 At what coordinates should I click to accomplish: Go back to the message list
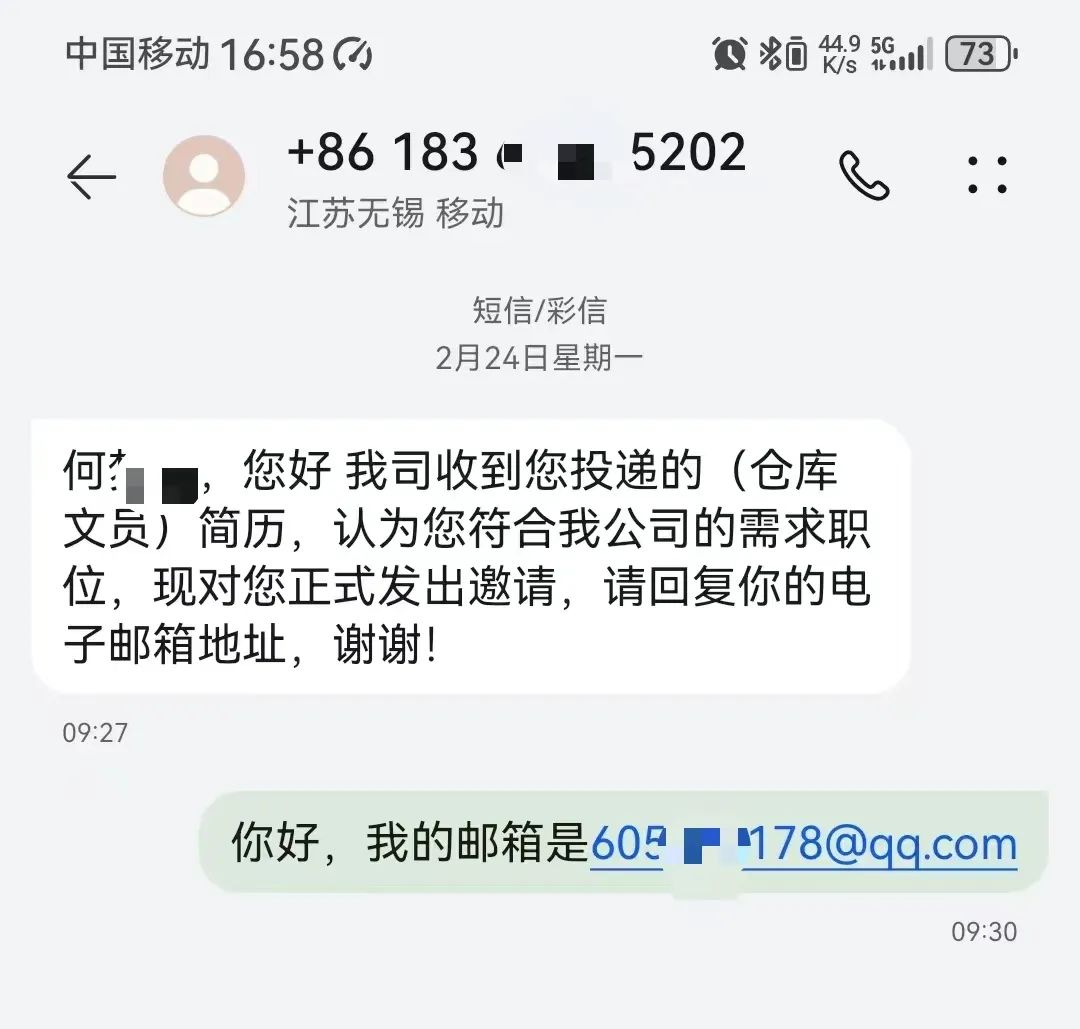tap(91, 177)
